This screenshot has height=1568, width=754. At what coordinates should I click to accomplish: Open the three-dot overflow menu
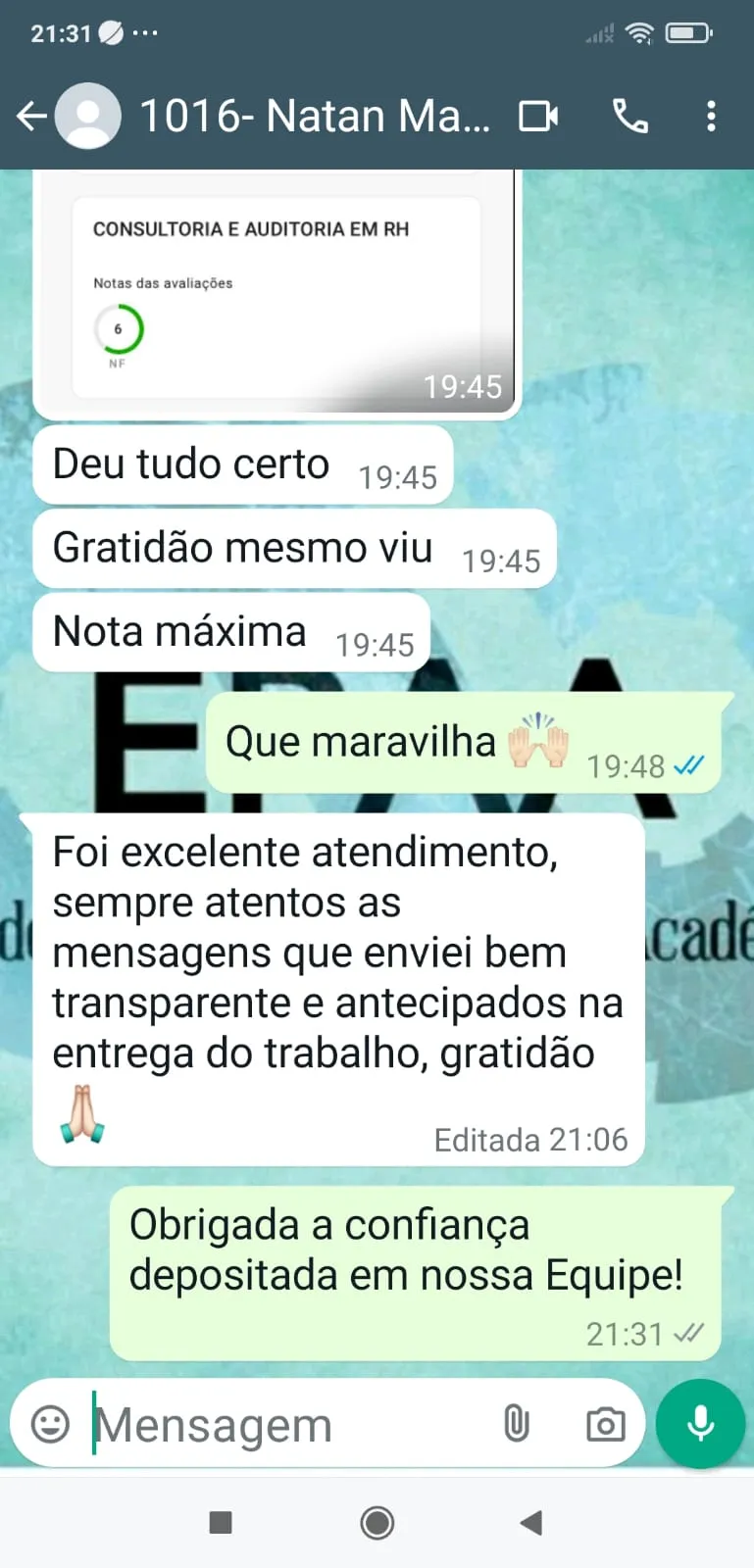712,117
